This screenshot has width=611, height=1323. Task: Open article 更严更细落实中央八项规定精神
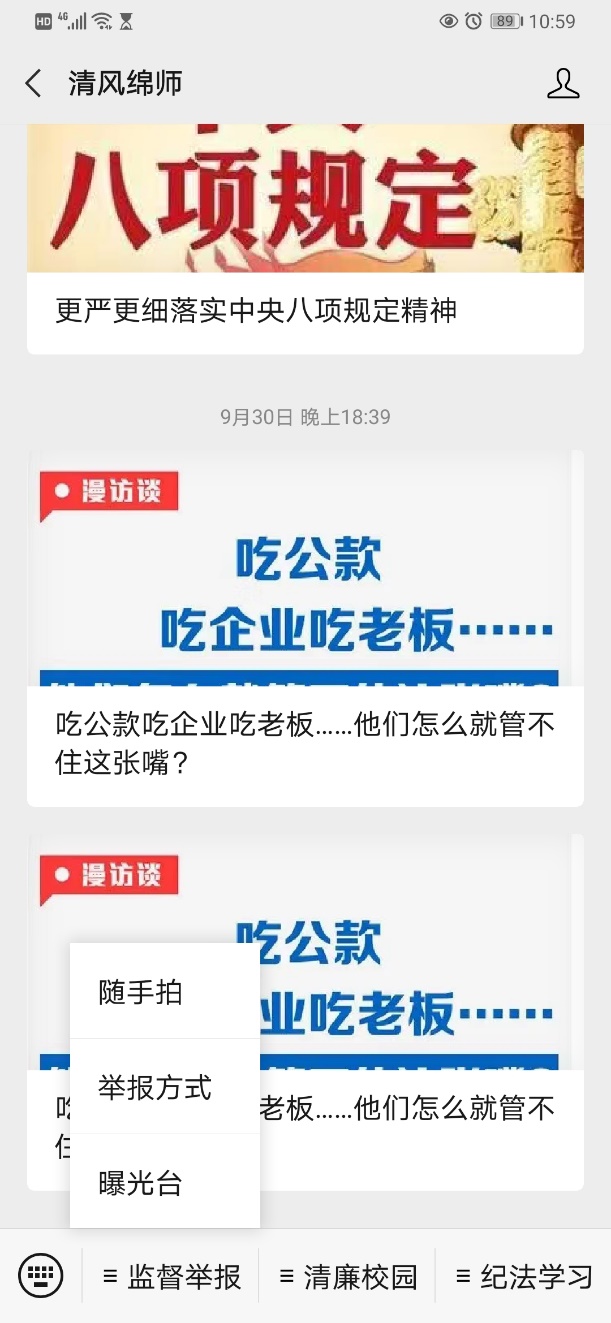pyautogui.click(x=305, y=310)
